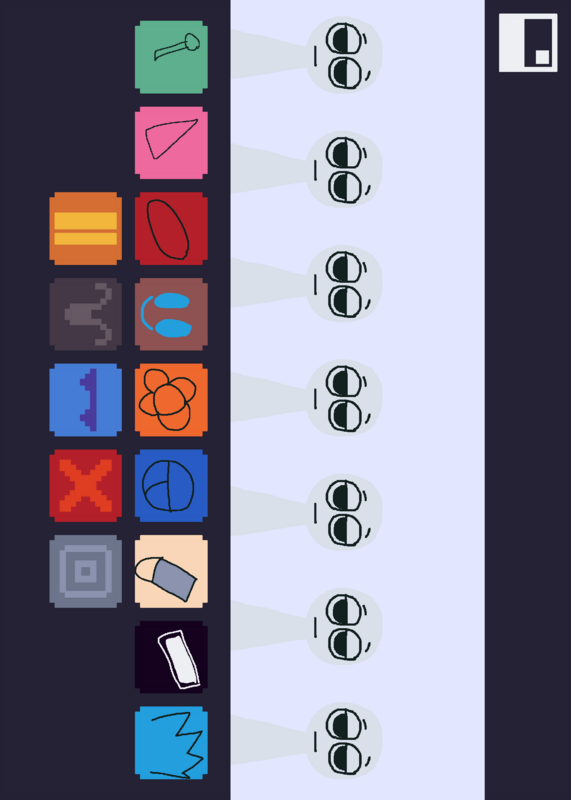
Task: Select the orange tile with the flower outline
Action: pyautogui.click(x=171, y=400)
